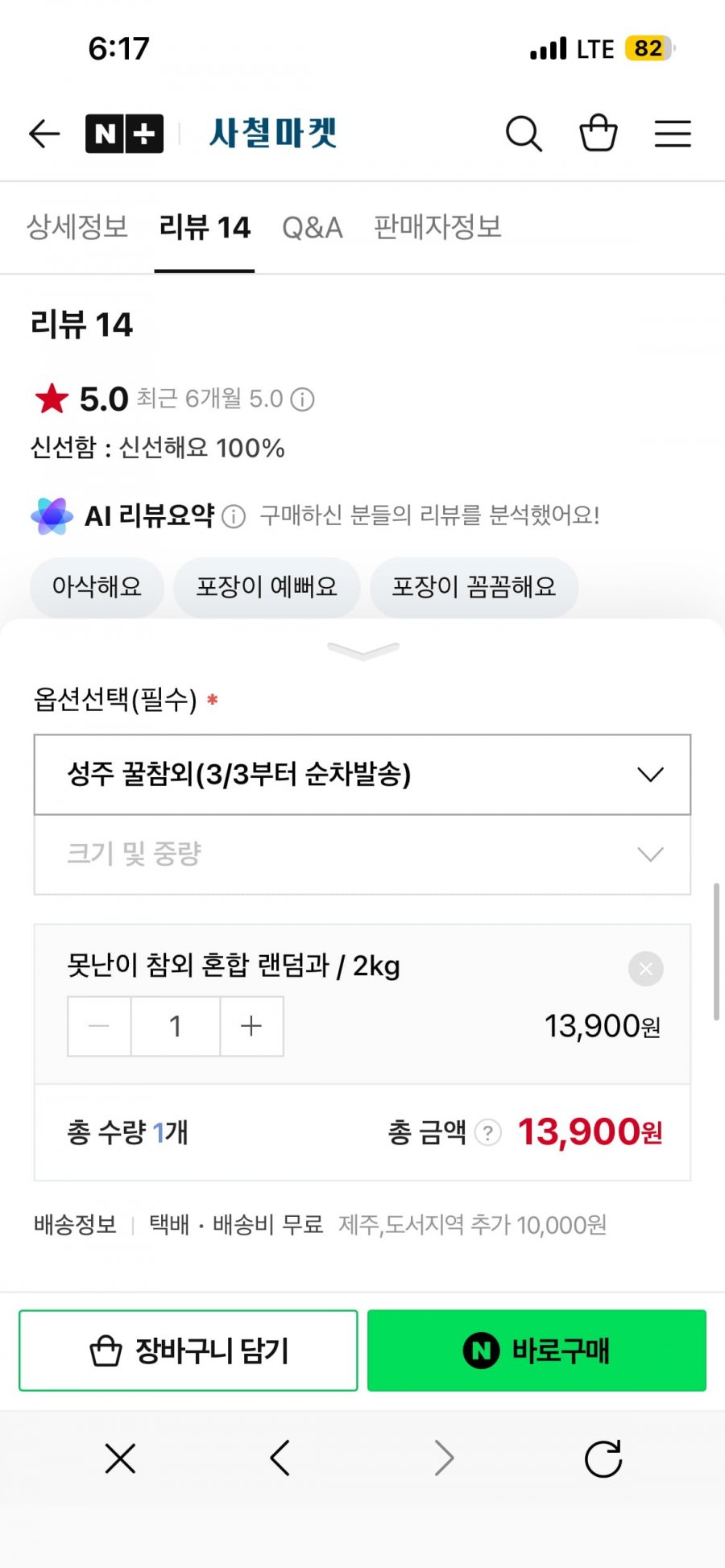Decrease quantity with the minus button
This screenshot has width=725, height=1568.
99,1026
